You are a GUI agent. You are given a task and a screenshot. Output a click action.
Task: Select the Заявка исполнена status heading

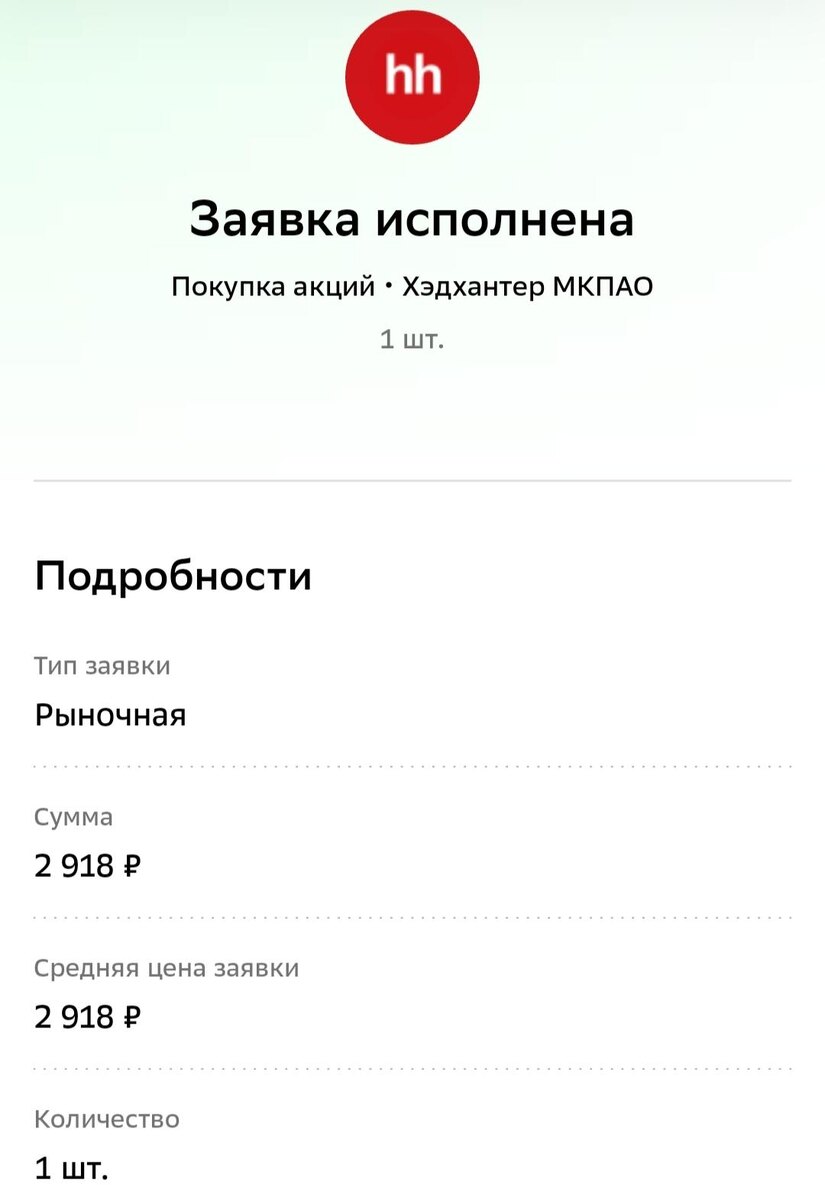point(412,219)
